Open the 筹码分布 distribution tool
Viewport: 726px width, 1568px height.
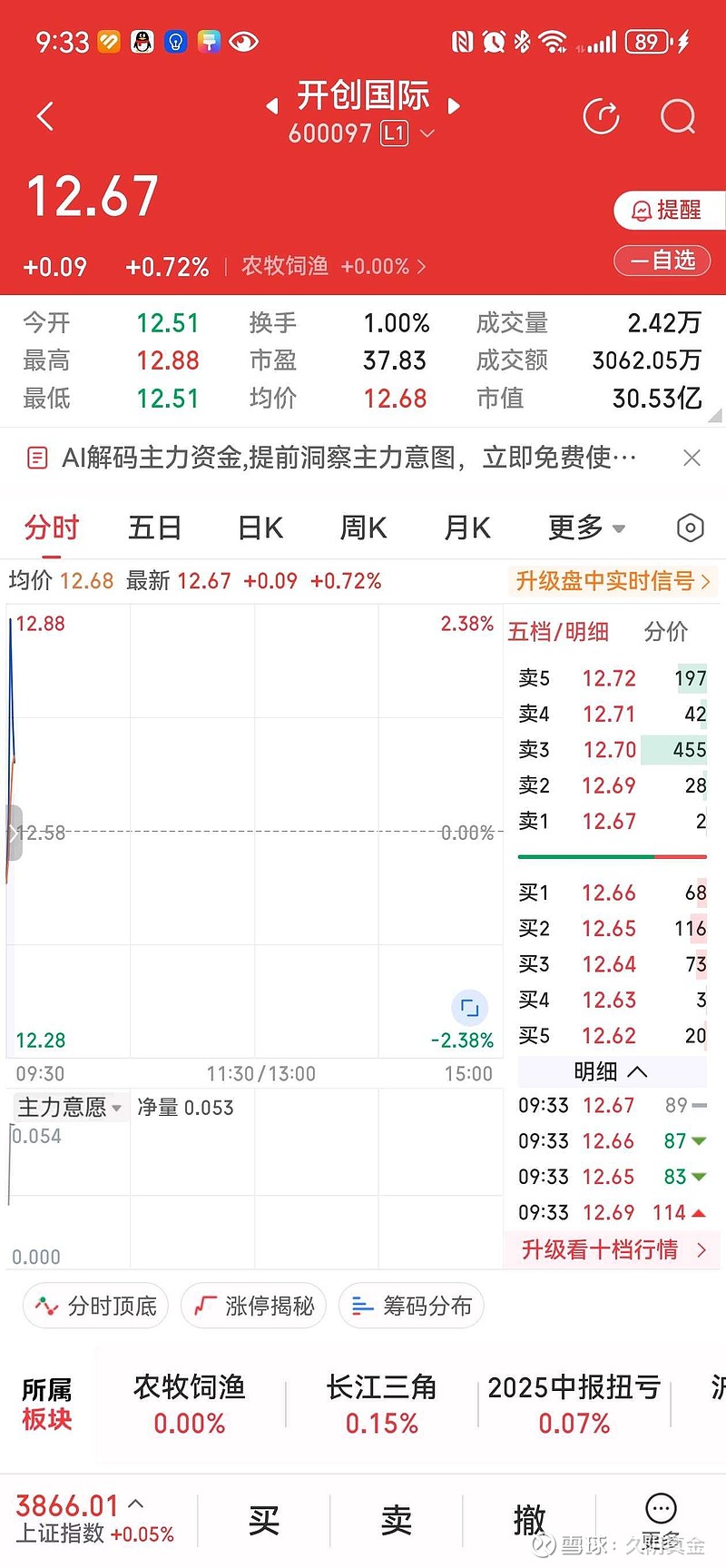tap(411, 1306)
